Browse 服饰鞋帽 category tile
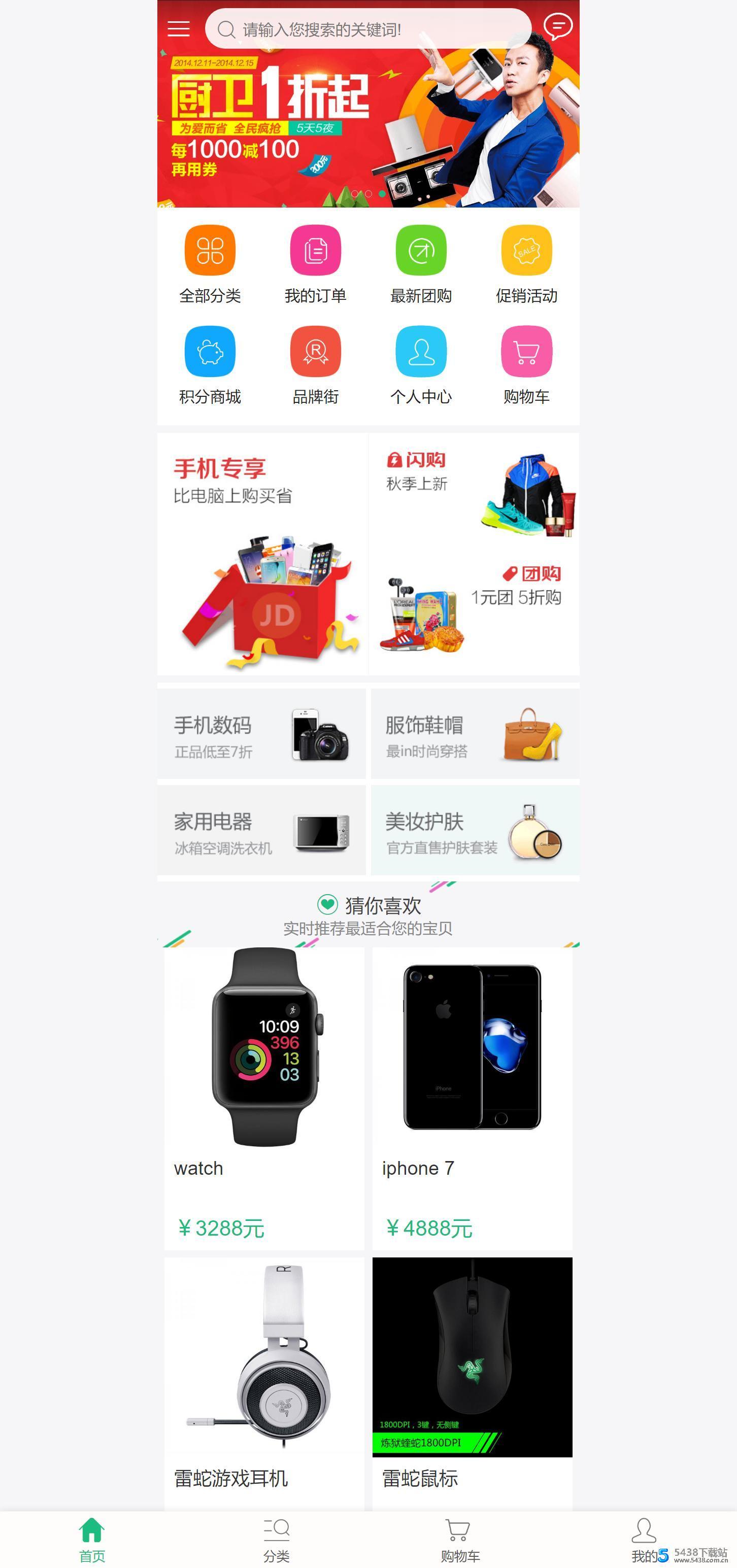Viewport: 737px width, 1568px height. coord(475,734)
